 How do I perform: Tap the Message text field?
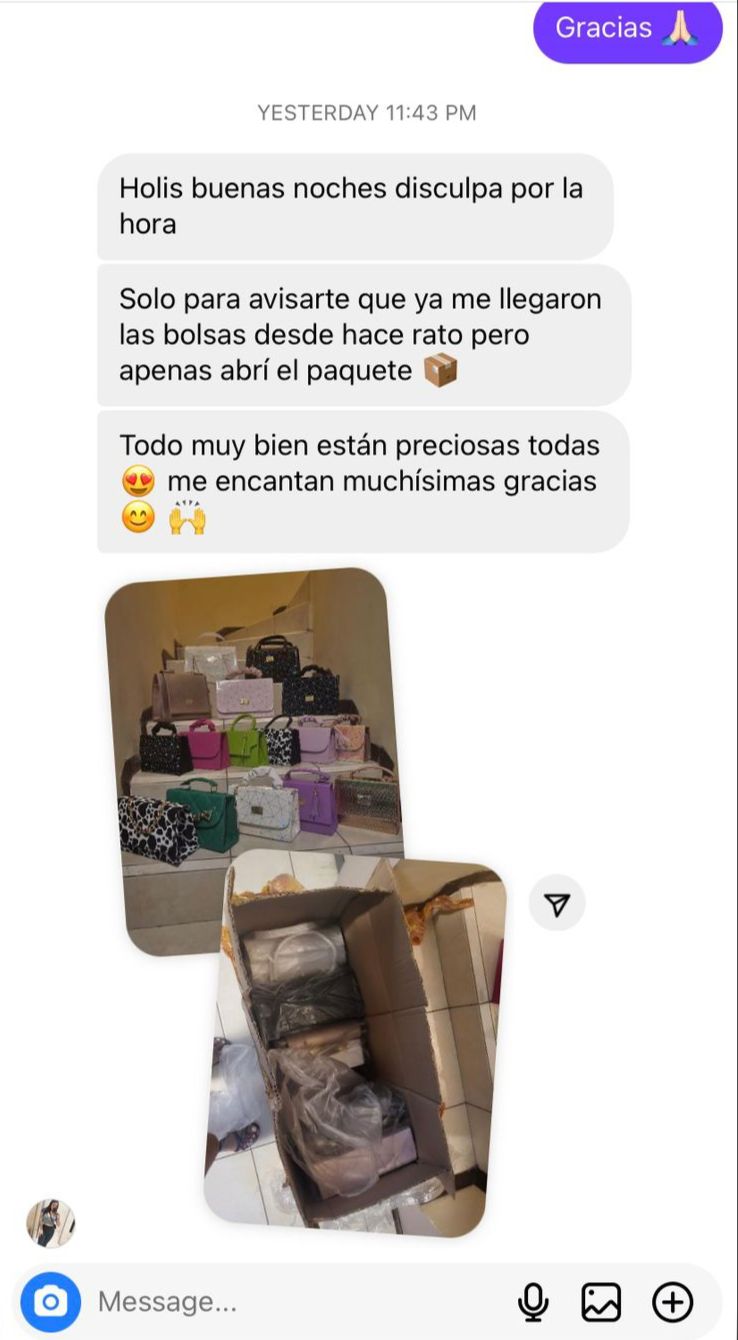point(300,1301)
